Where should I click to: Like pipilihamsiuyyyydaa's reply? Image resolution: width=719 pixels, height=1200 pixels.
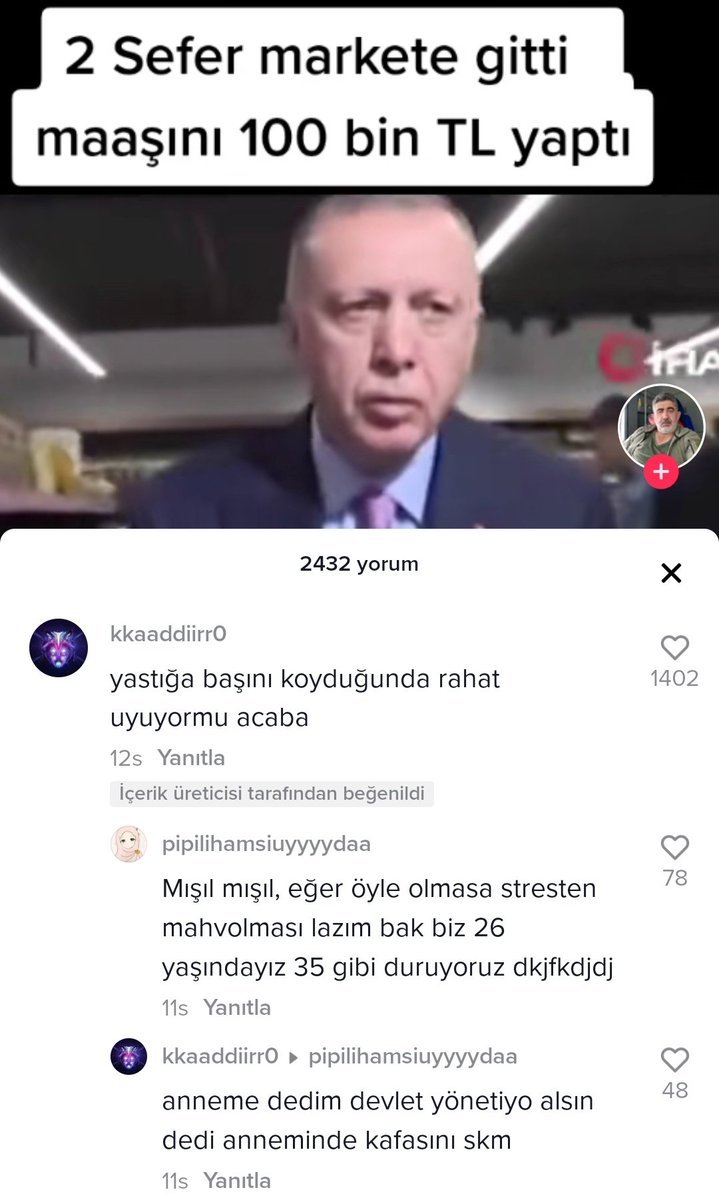[675, 848]
